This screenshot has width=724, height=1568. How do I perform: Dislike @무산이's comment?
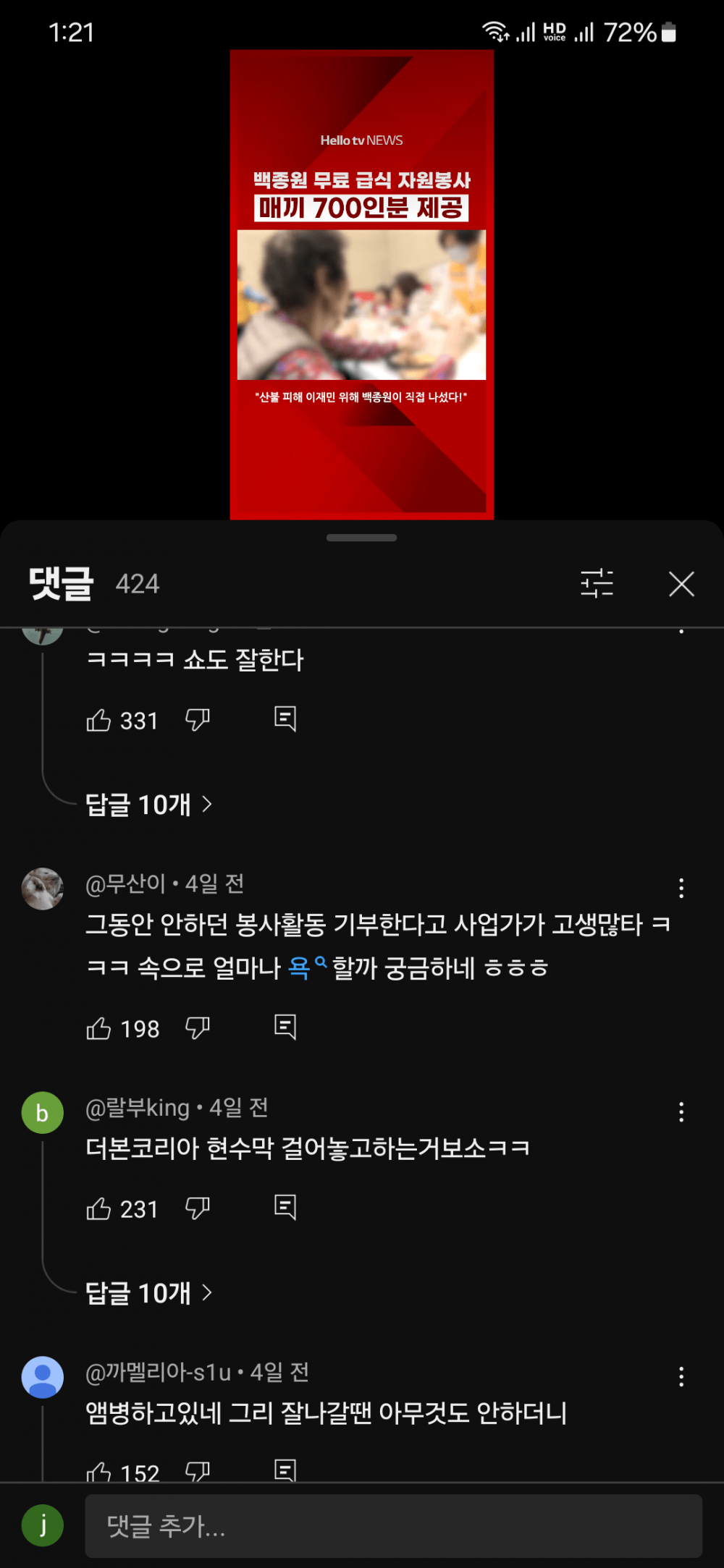(198, 1028)
